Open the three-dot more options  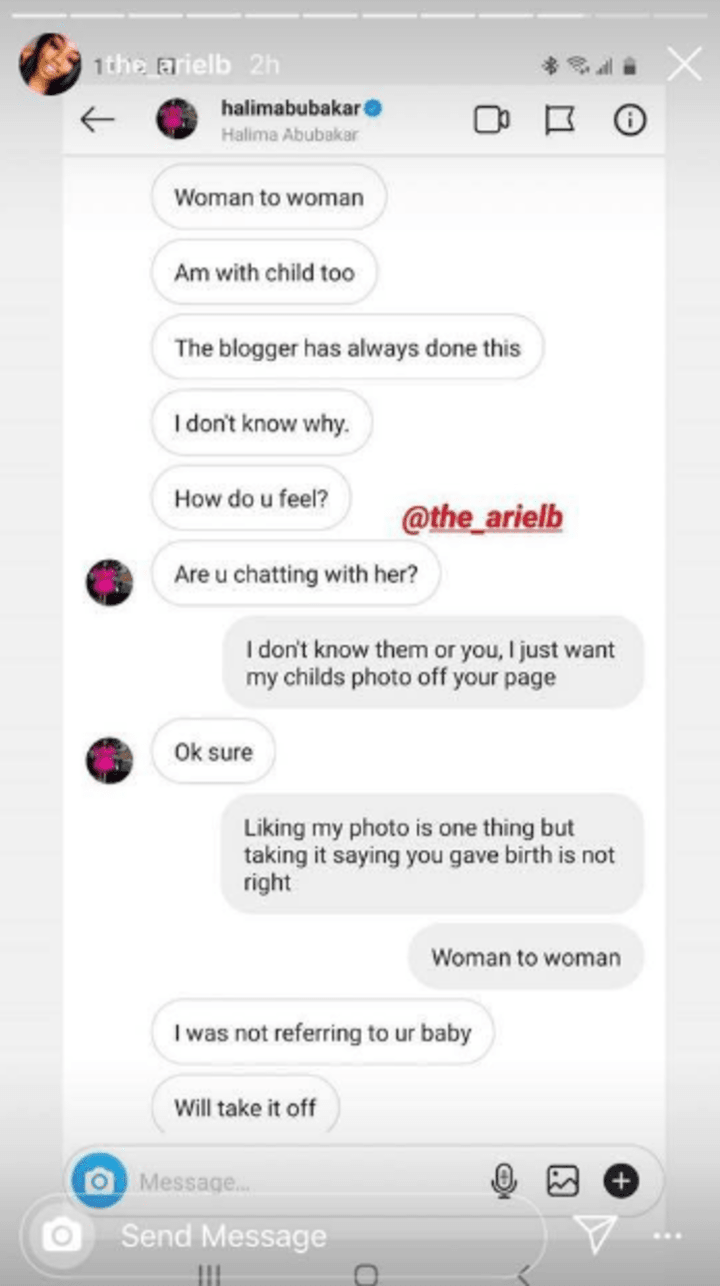[666, 1236]
